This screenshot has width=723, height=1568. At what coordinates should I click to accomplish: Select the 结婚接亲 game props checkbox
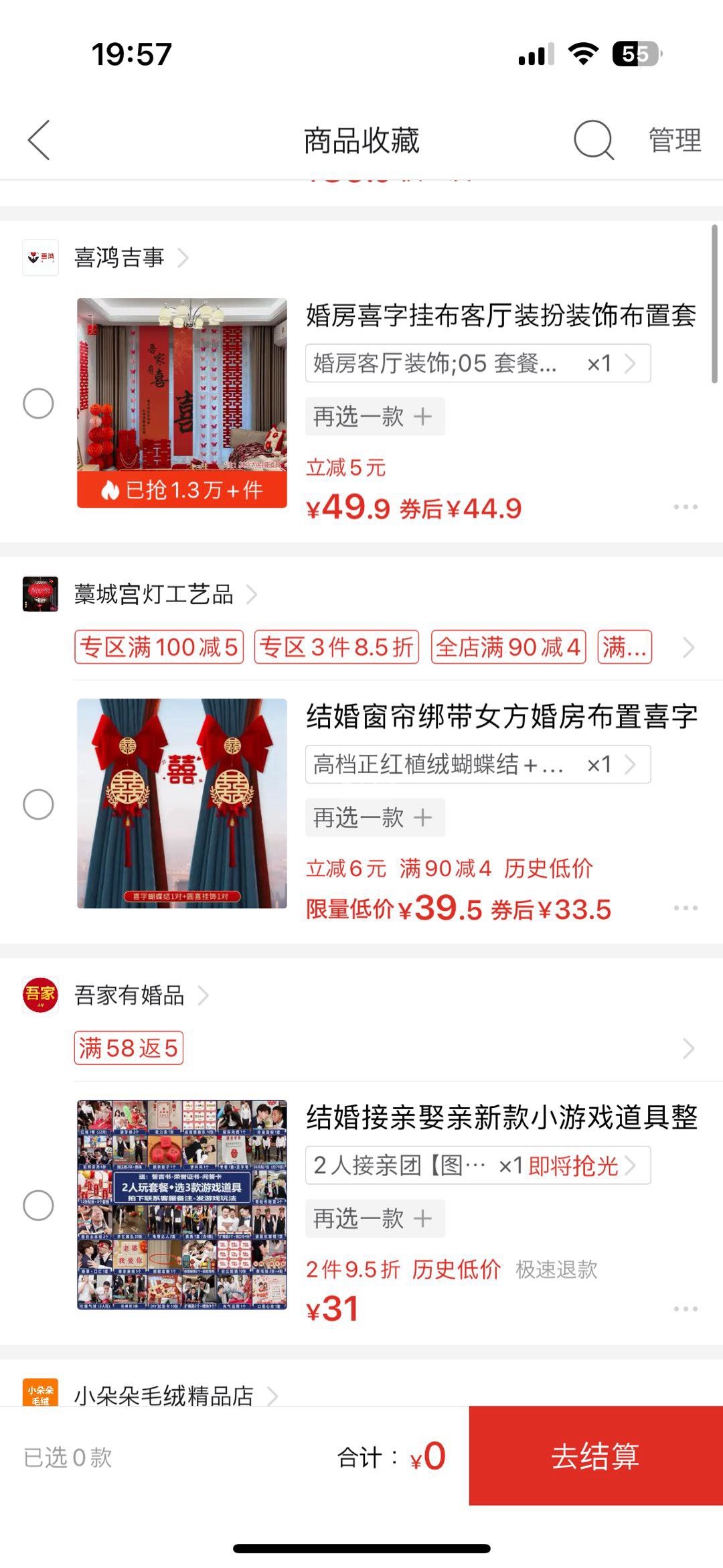(38, 1206)
